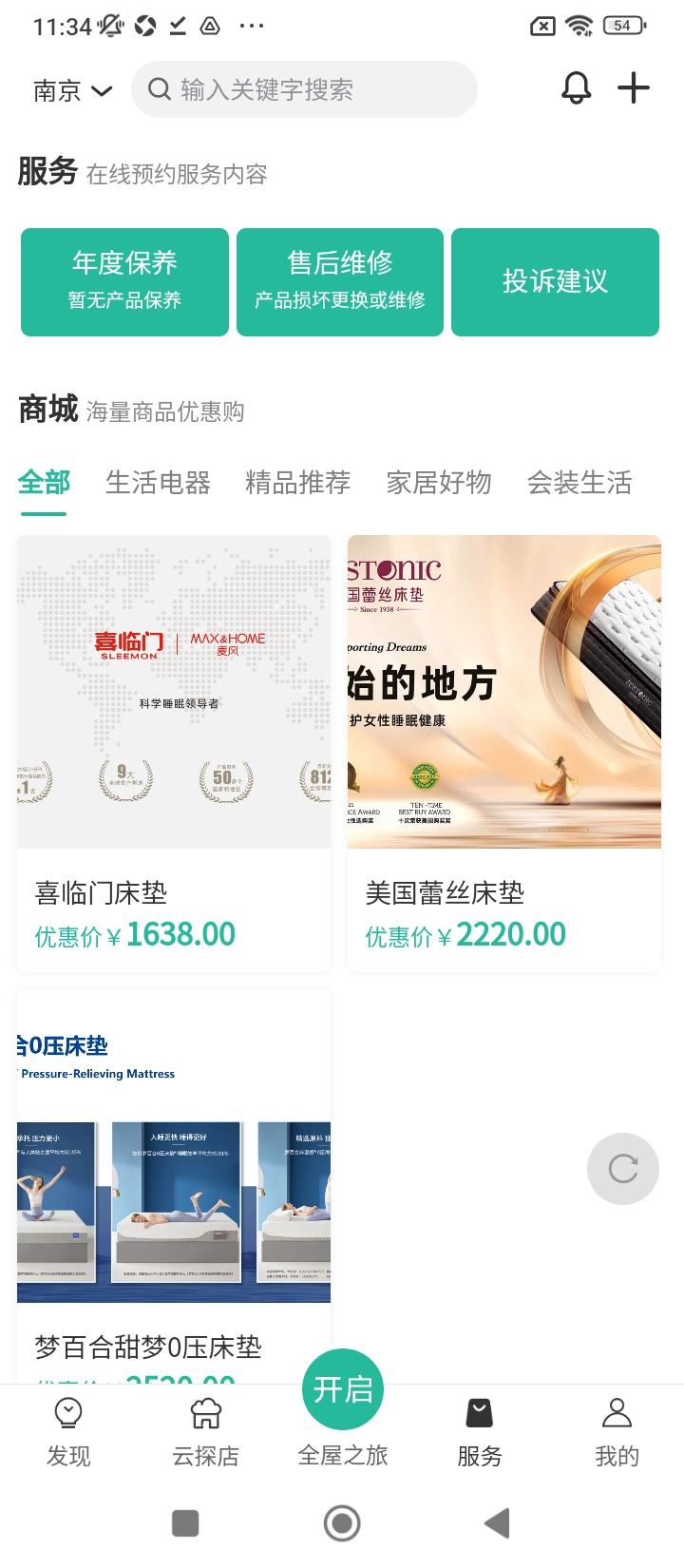Open the 喜临门床垫 product card
The image size is (684, 1568).
174,751
